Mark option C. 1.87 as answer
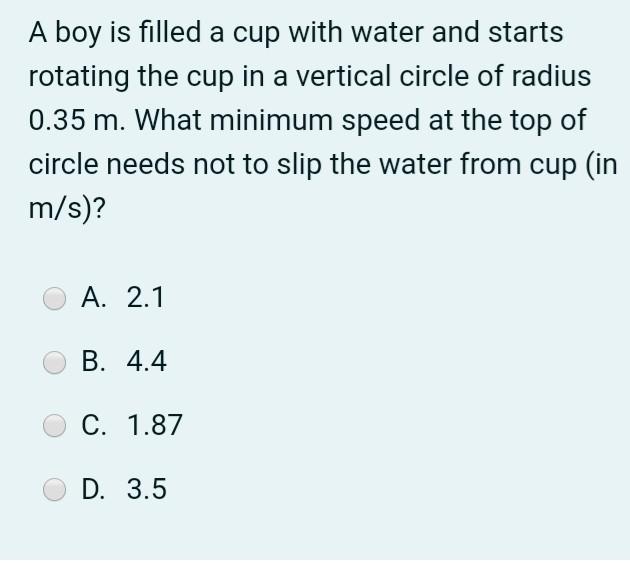The image size is (630, 563). click(58, 426)
